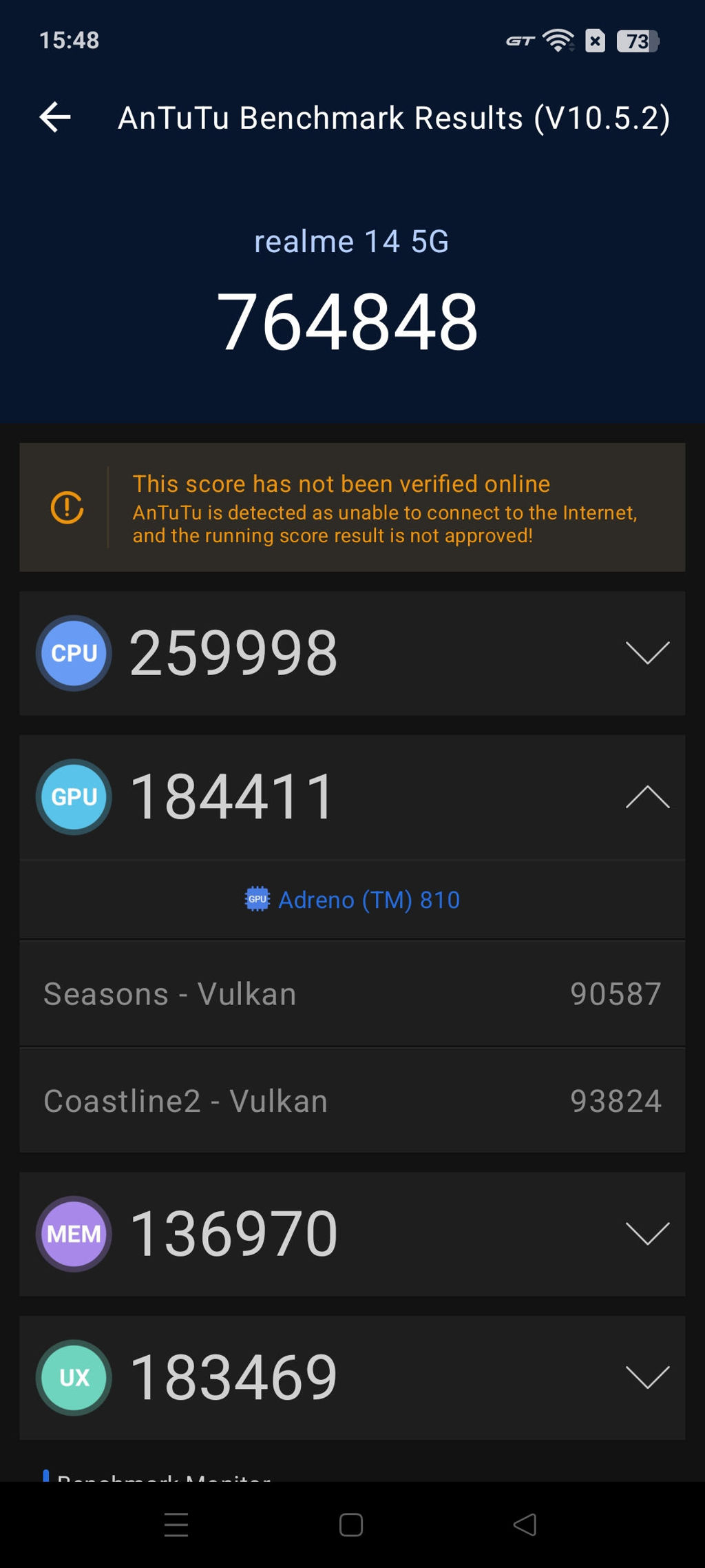The height and width of the screenshot is (1568, 705).
Task: Expand the UX score details
Action: click(647, 1377)
